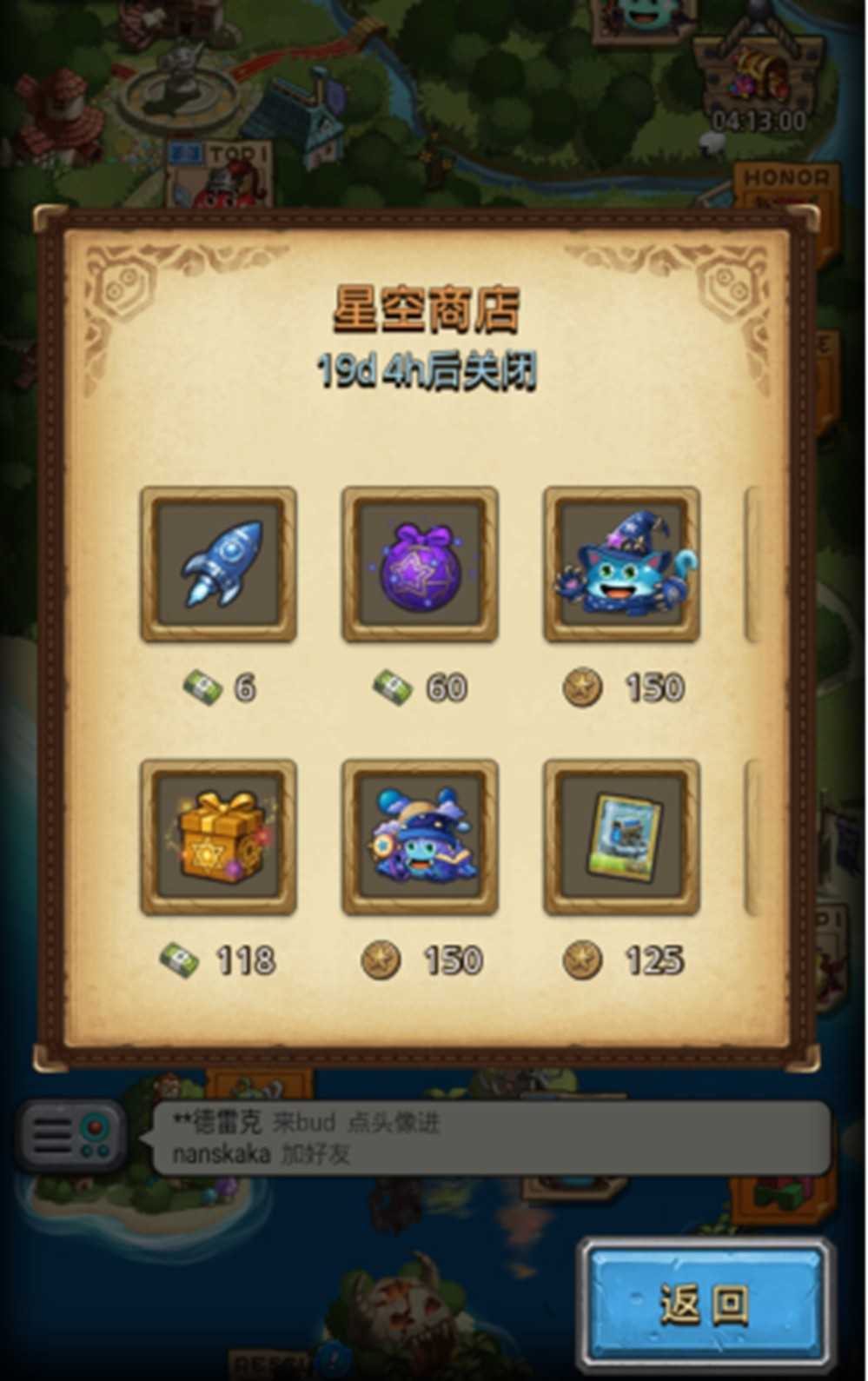Select the blue rocket item costing 6
868x1381 pixels.
[218, 564]
